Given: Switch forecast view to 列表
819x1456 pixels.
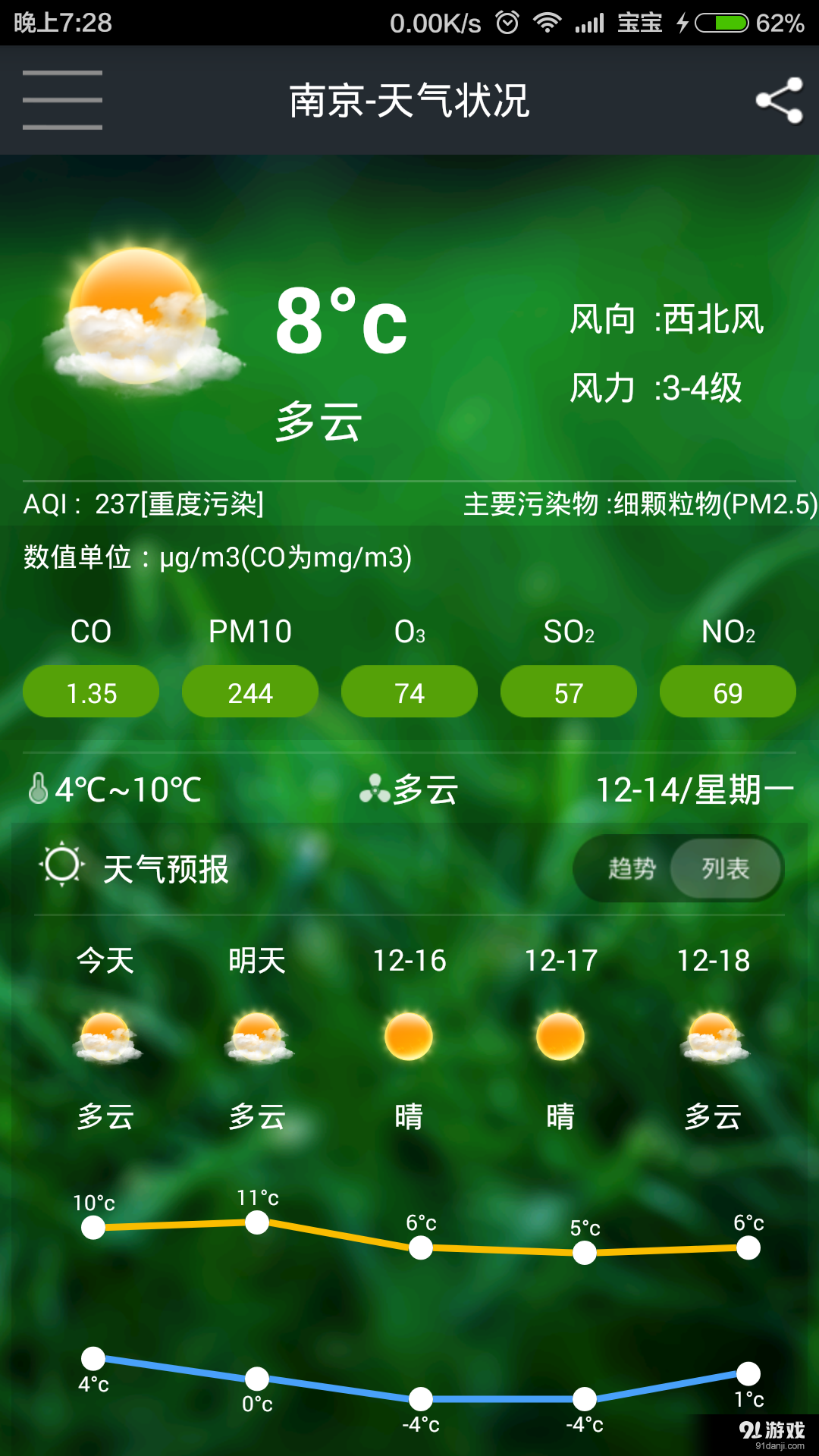Looking at the screenshot, I should coord(726,869).
